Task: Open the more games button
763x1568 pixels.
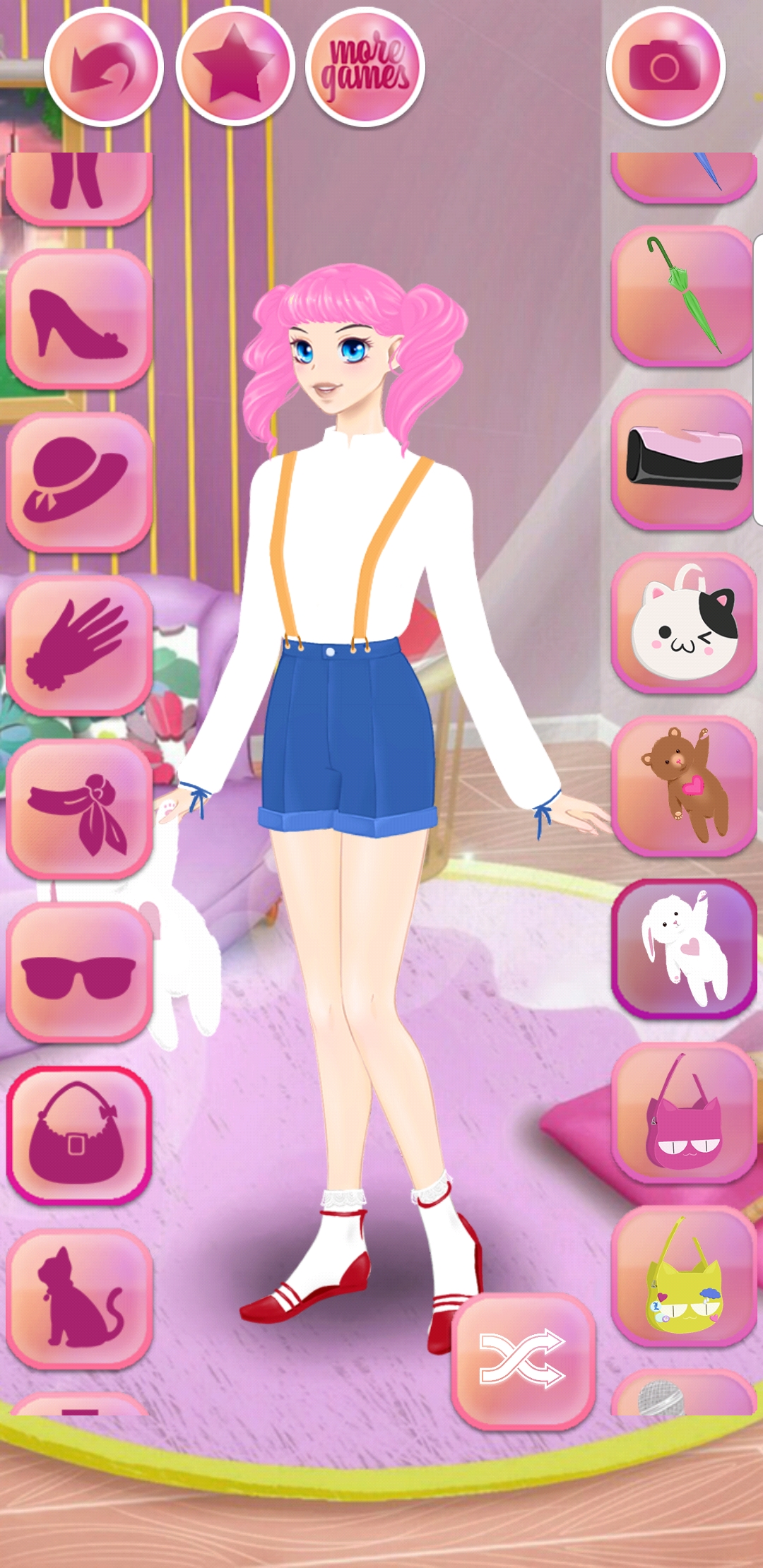Action: (x=365, y=67)
